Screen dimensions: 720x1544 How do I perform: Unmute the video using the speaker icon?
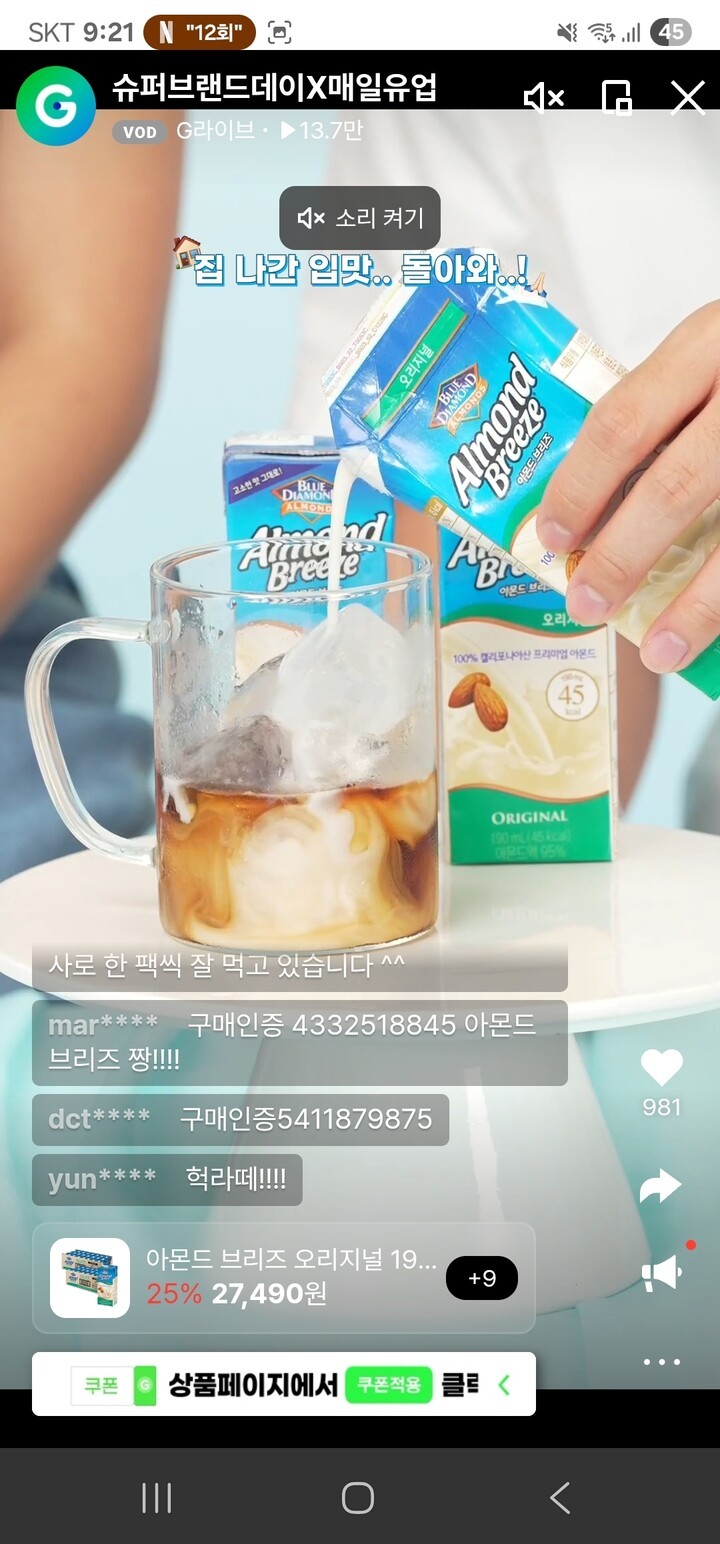pyautogui.click(x=544, y=98)
